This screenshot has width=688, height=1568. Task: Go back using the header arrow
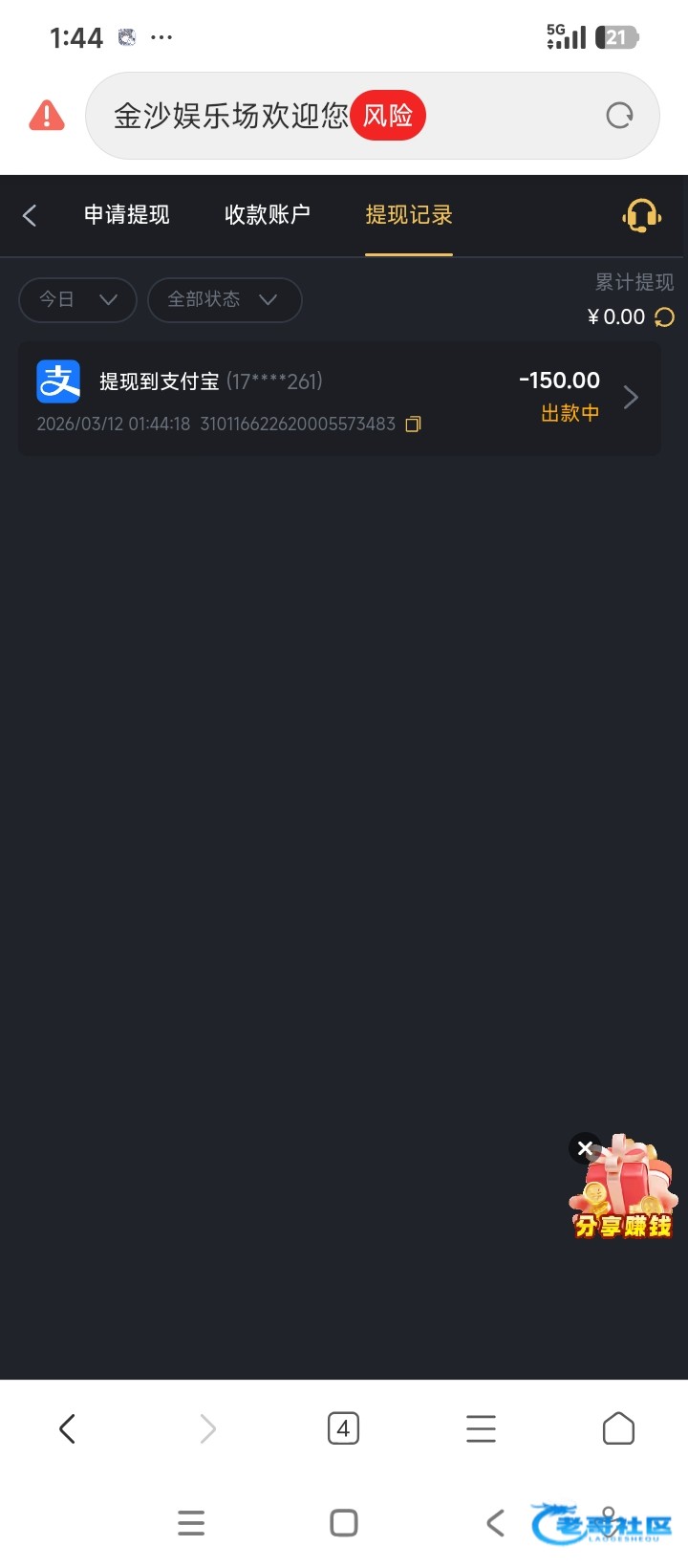pos(30,216)
